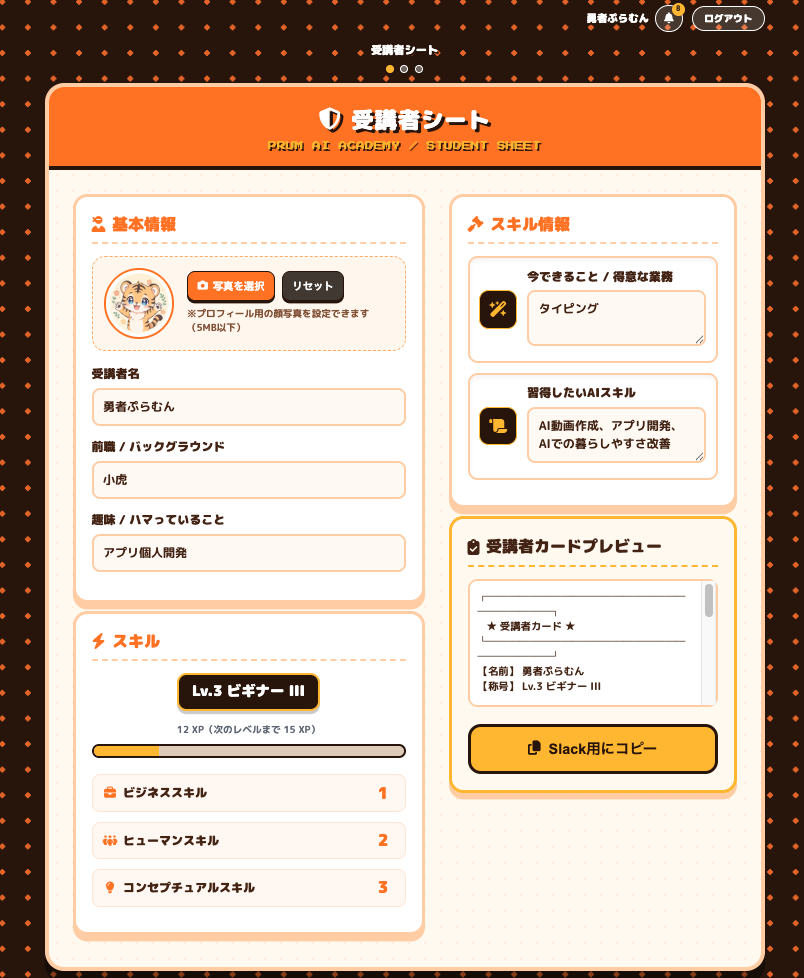The width and height of the screenshot is (804, 978).
Task: Edit the 趣味 / ハマっていること field
Action: [x=249, y=553]
